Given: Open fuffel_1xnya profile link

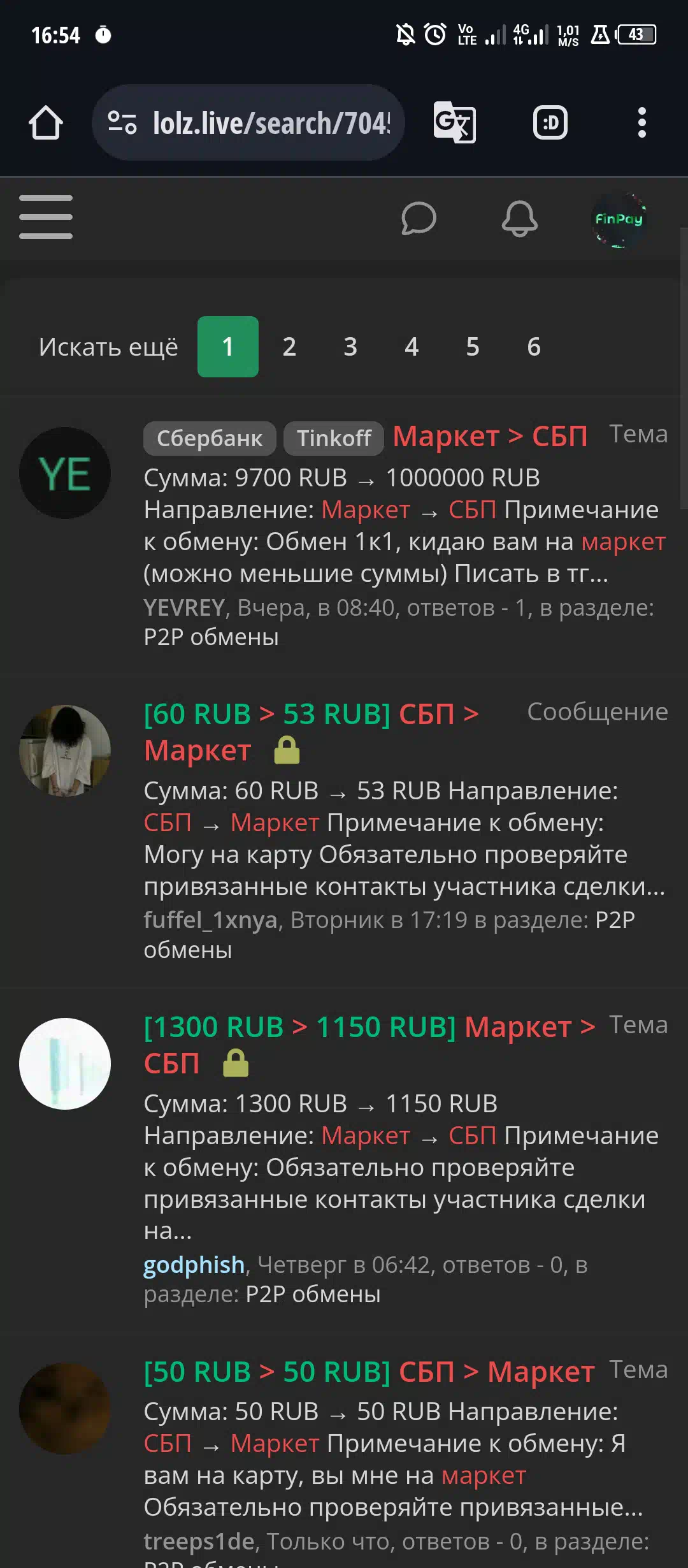Looking at the screenshot, I should coord(210,920).
